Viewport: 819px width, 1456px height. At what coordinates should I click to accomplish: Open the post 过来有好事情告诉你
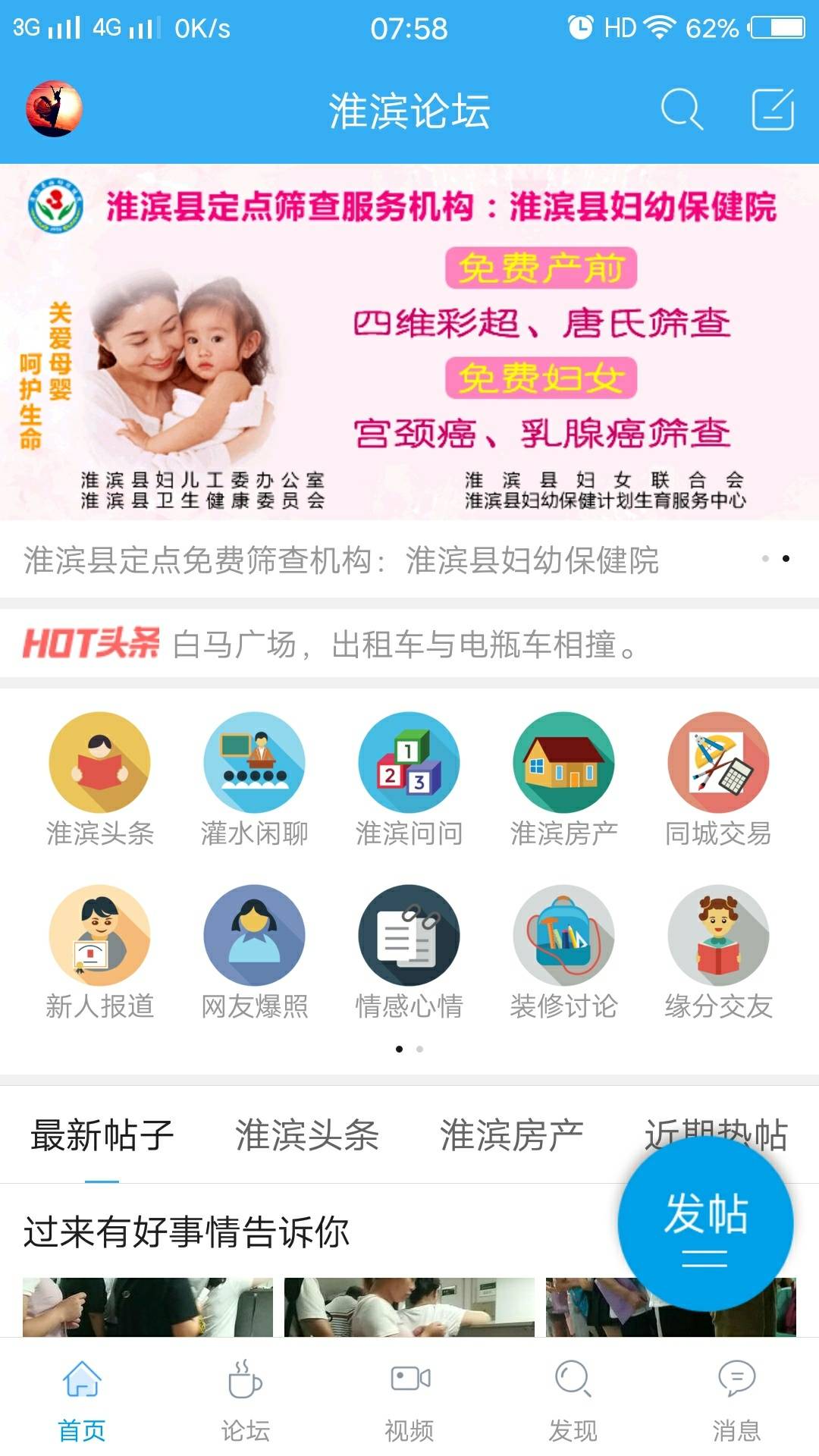click(x=187, y=1232)
